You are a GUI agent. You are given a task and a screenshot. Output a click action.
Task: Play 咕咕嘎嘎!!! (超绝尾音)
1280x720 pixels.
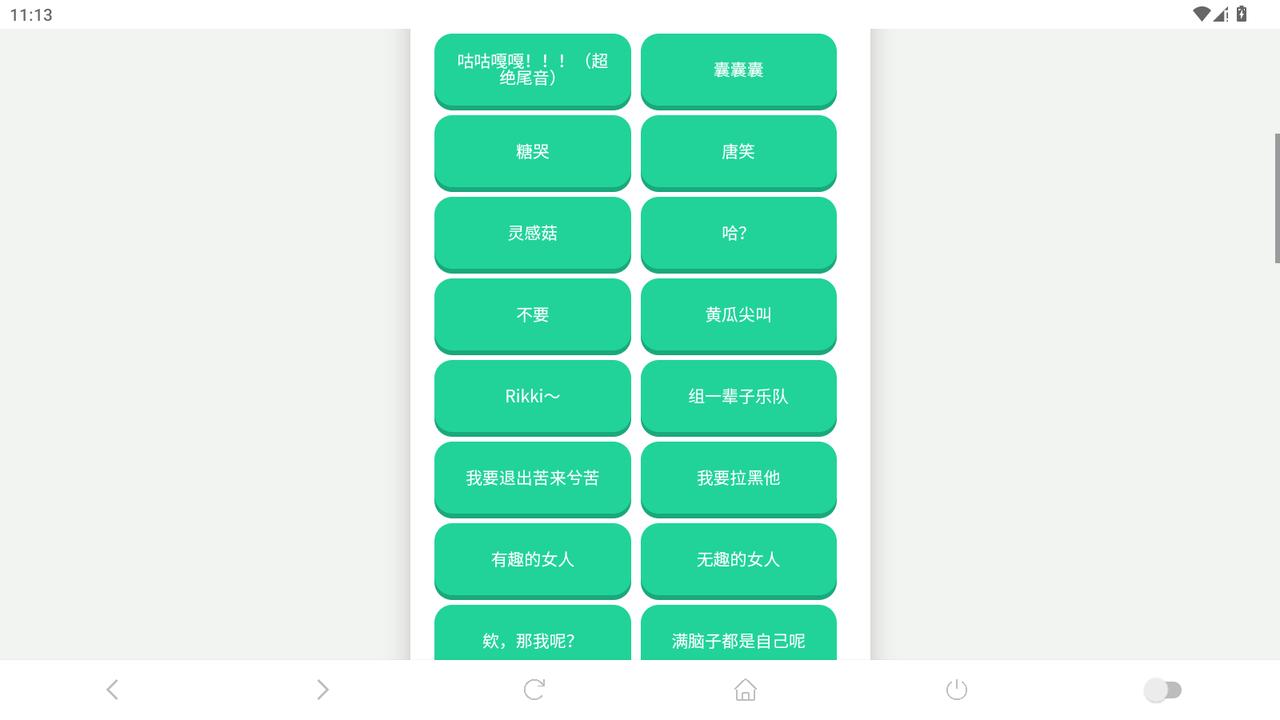[x=532, y=69]
